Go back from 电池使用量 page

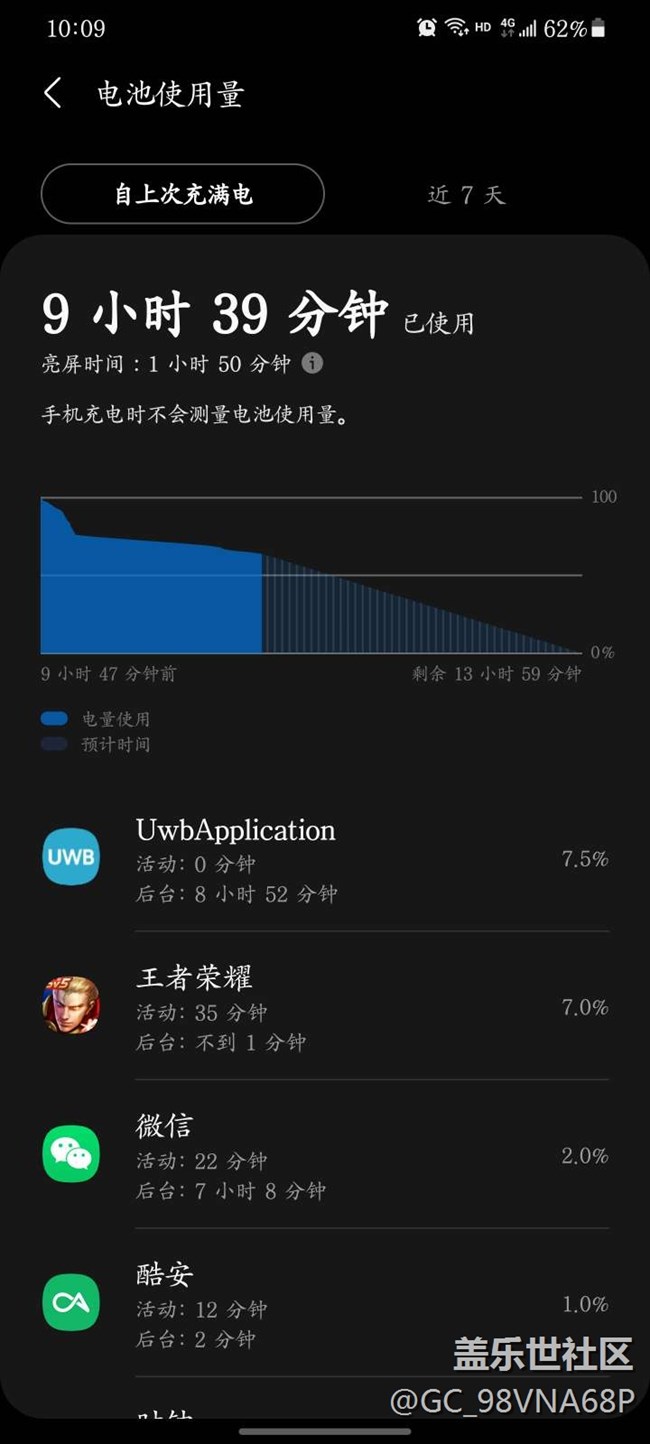tap(53, 94)
